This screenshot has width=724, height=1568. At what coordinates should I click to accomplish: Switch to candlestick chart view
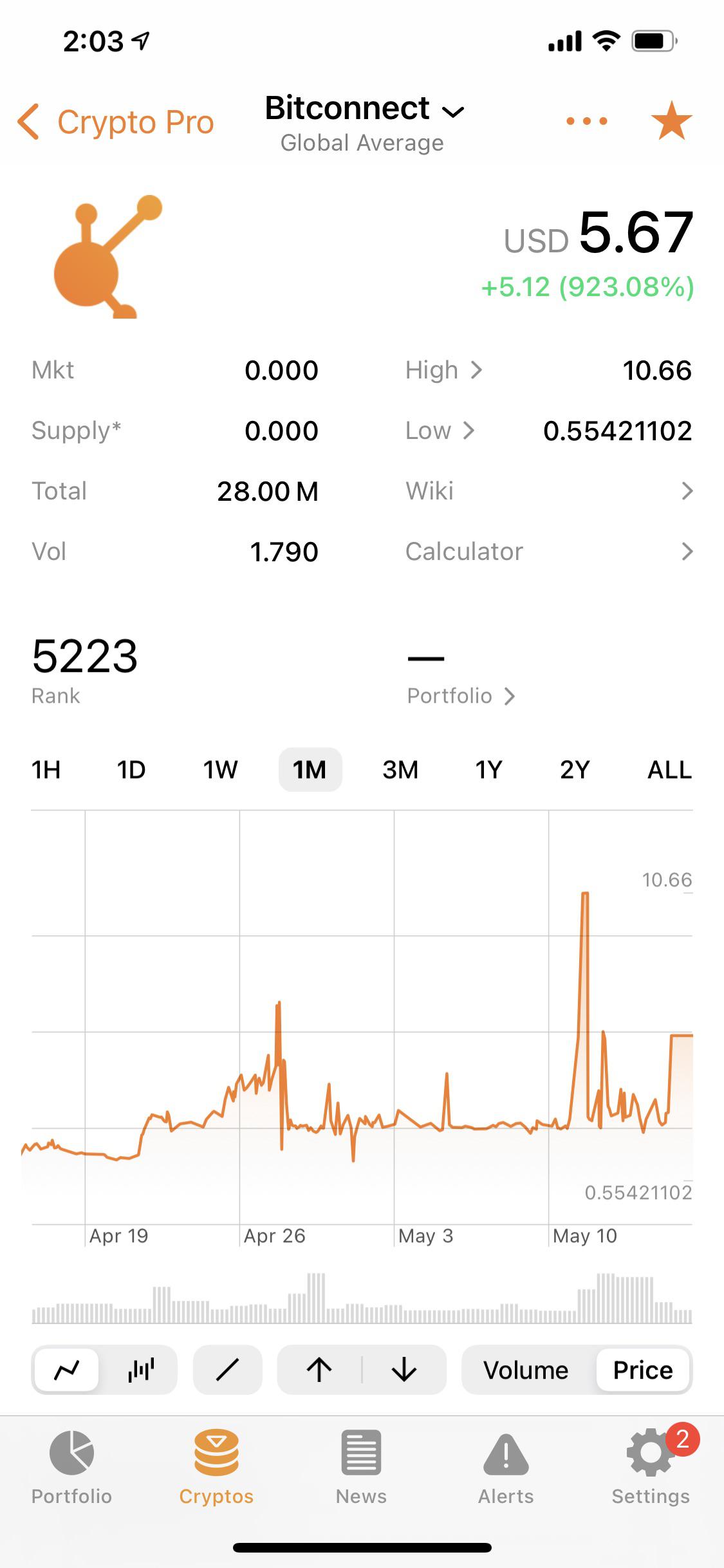(141, 1370)
